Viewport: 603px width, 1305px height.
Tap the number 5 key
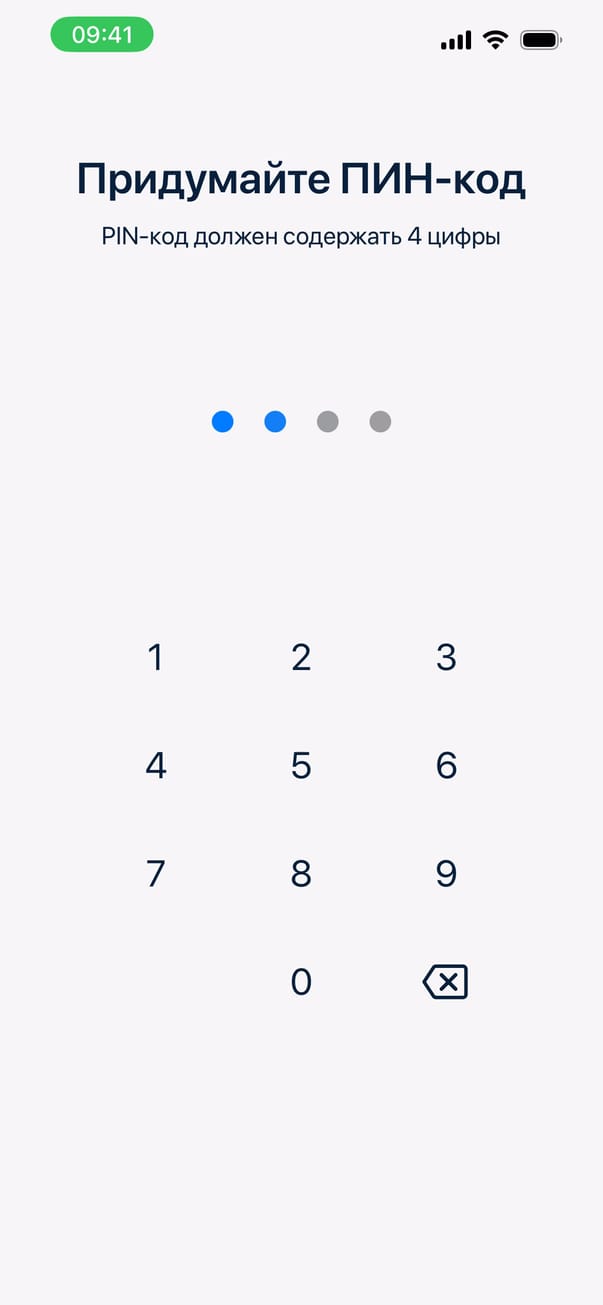[301, 766]
